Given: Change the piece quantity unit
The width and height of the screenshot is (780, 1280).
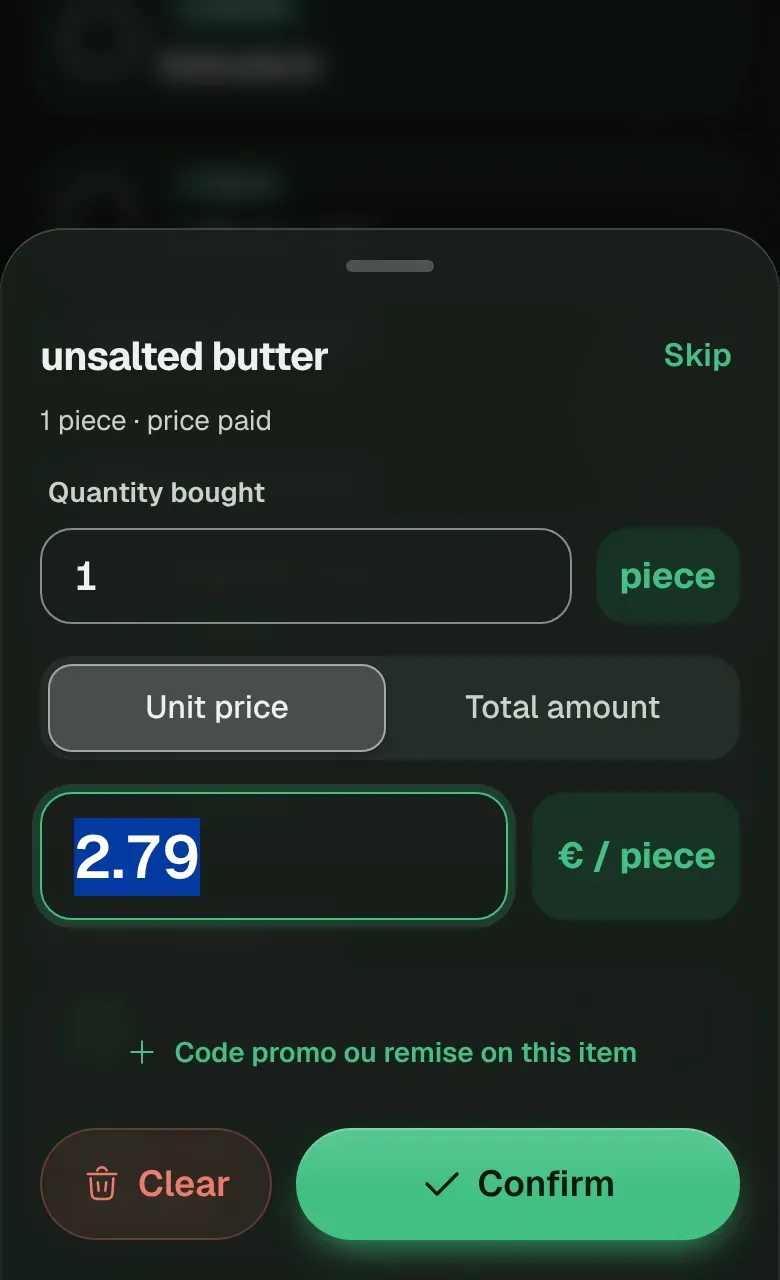Looking at the screenshot, I should 667,576.
